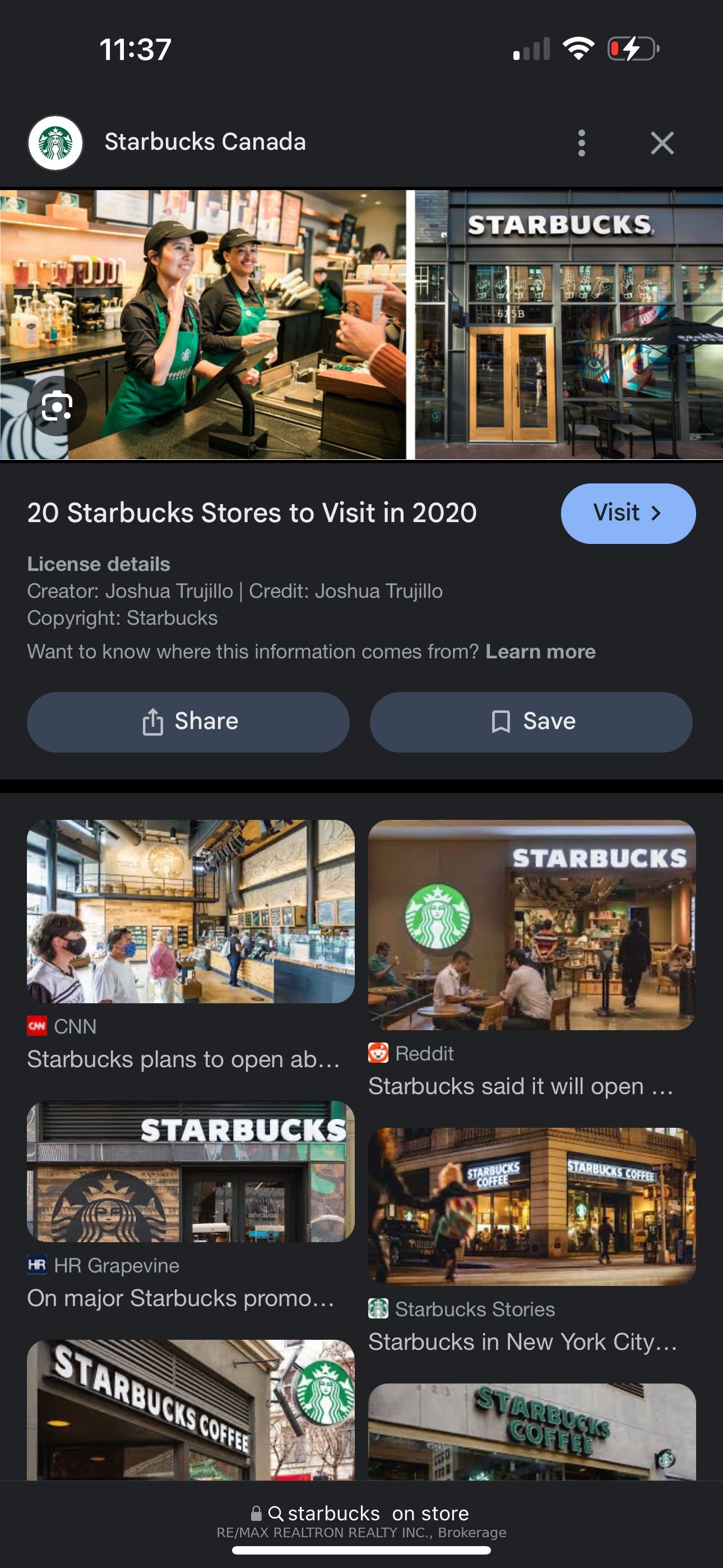Open the three-dot overflow menu
This screenshot has height=1568, width=723.
581,143
